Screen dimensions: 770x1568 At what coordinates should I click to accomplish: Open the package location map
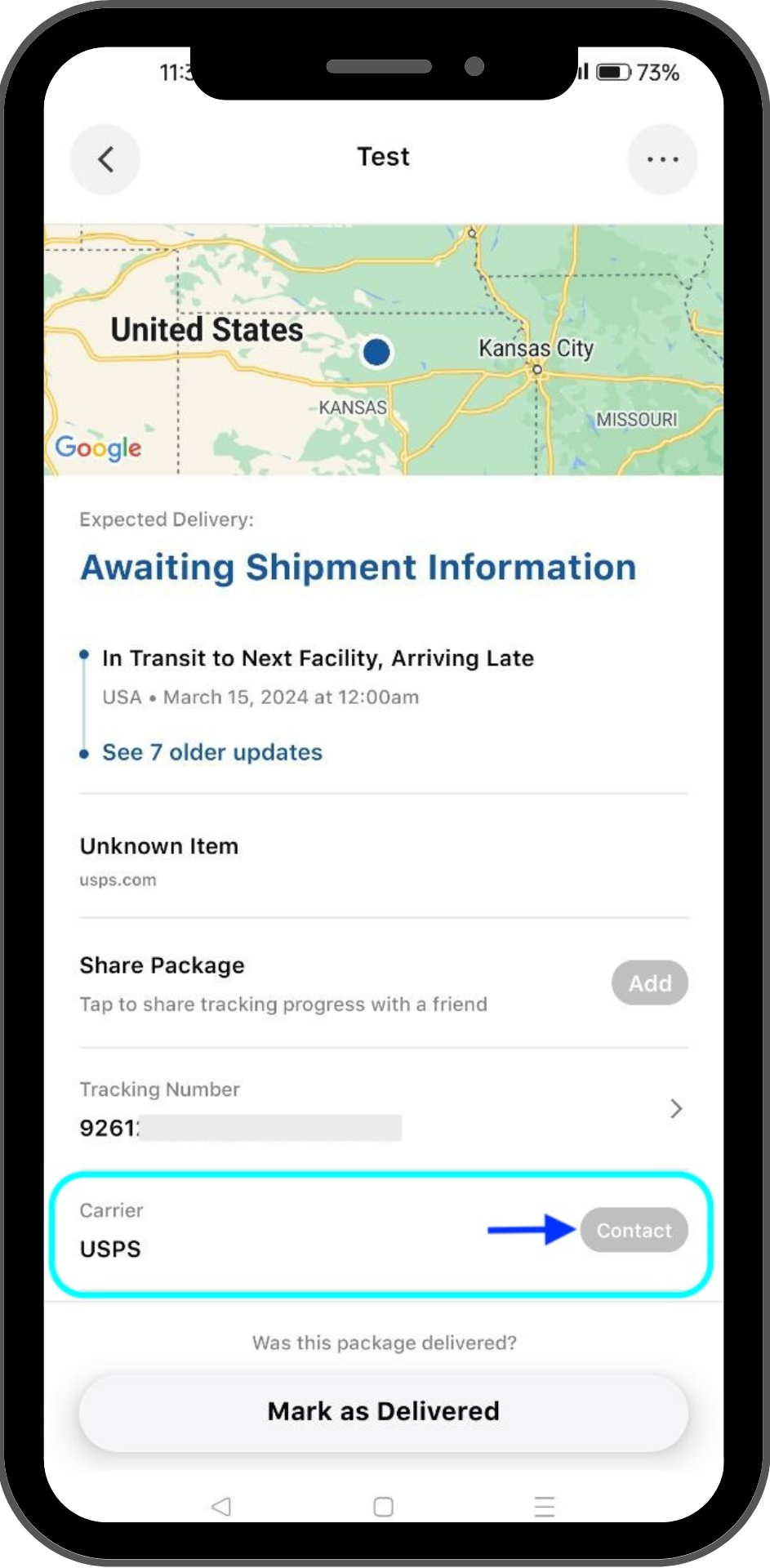[383, 350]
